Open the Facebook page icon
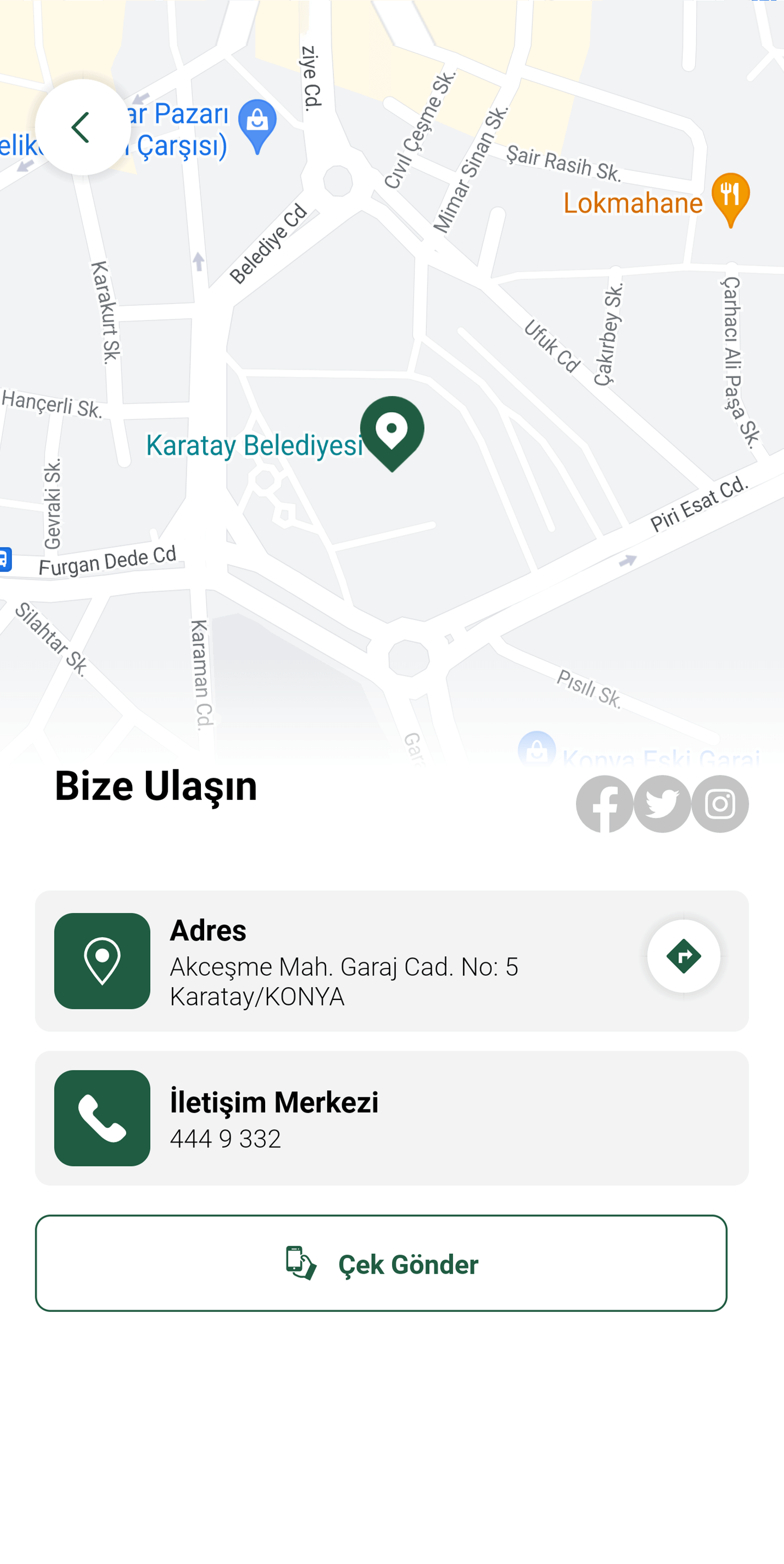The height and width of the screenshot is (1564, 784). (x=604, y=804)
